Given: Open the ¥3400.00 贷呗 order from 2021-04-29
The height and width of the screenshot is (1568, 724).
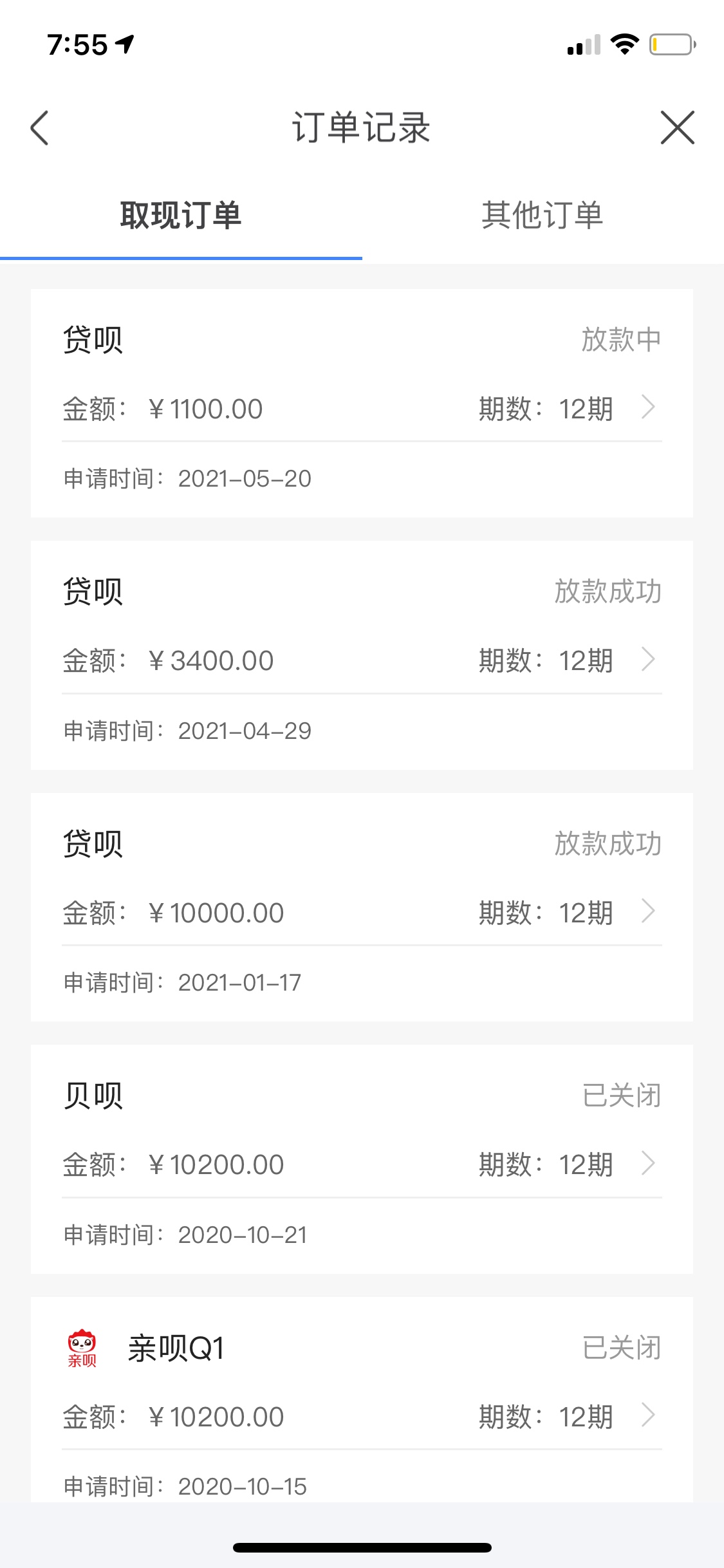Looking at the screenshot, I should click(362, 655).
